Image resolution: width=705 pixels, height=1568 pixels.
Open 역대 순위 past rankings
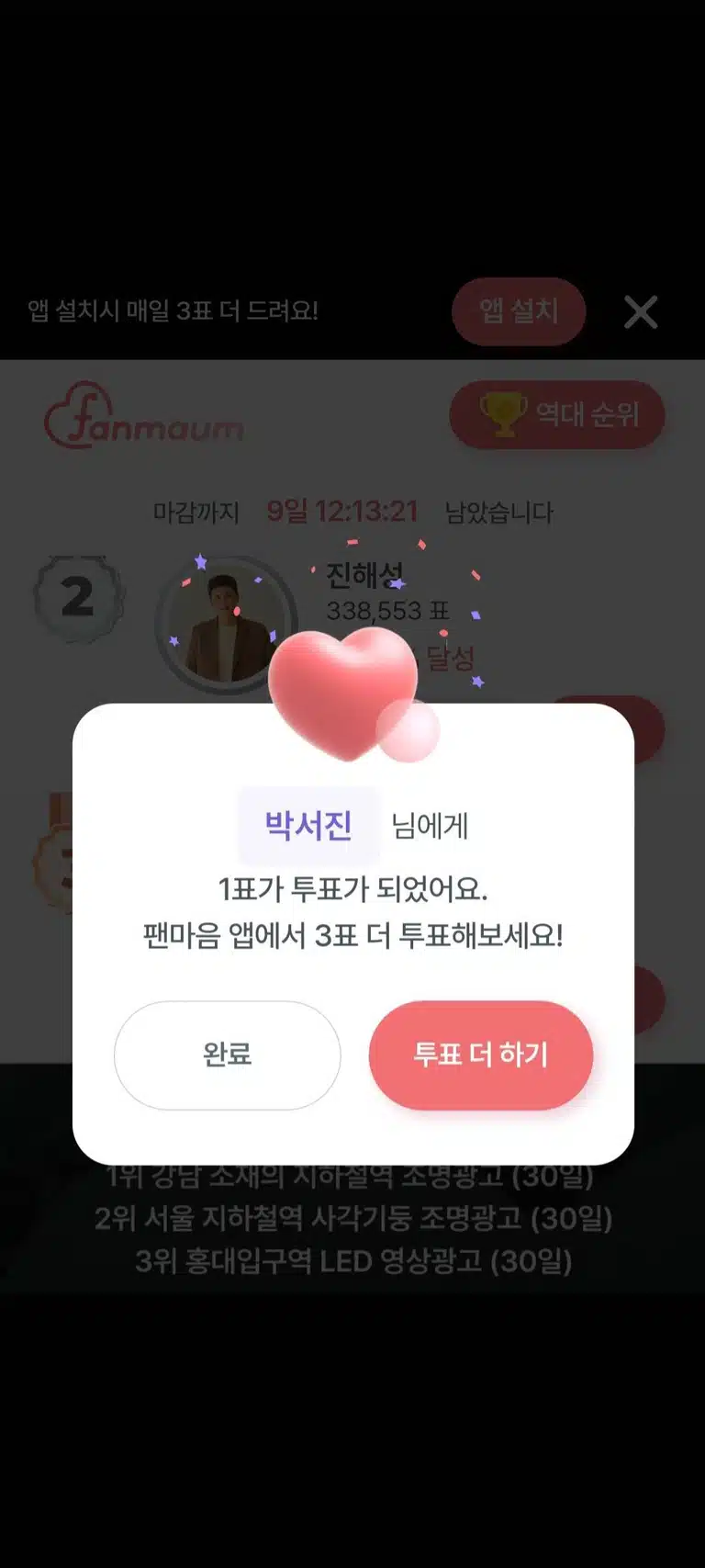pos(557,414)
